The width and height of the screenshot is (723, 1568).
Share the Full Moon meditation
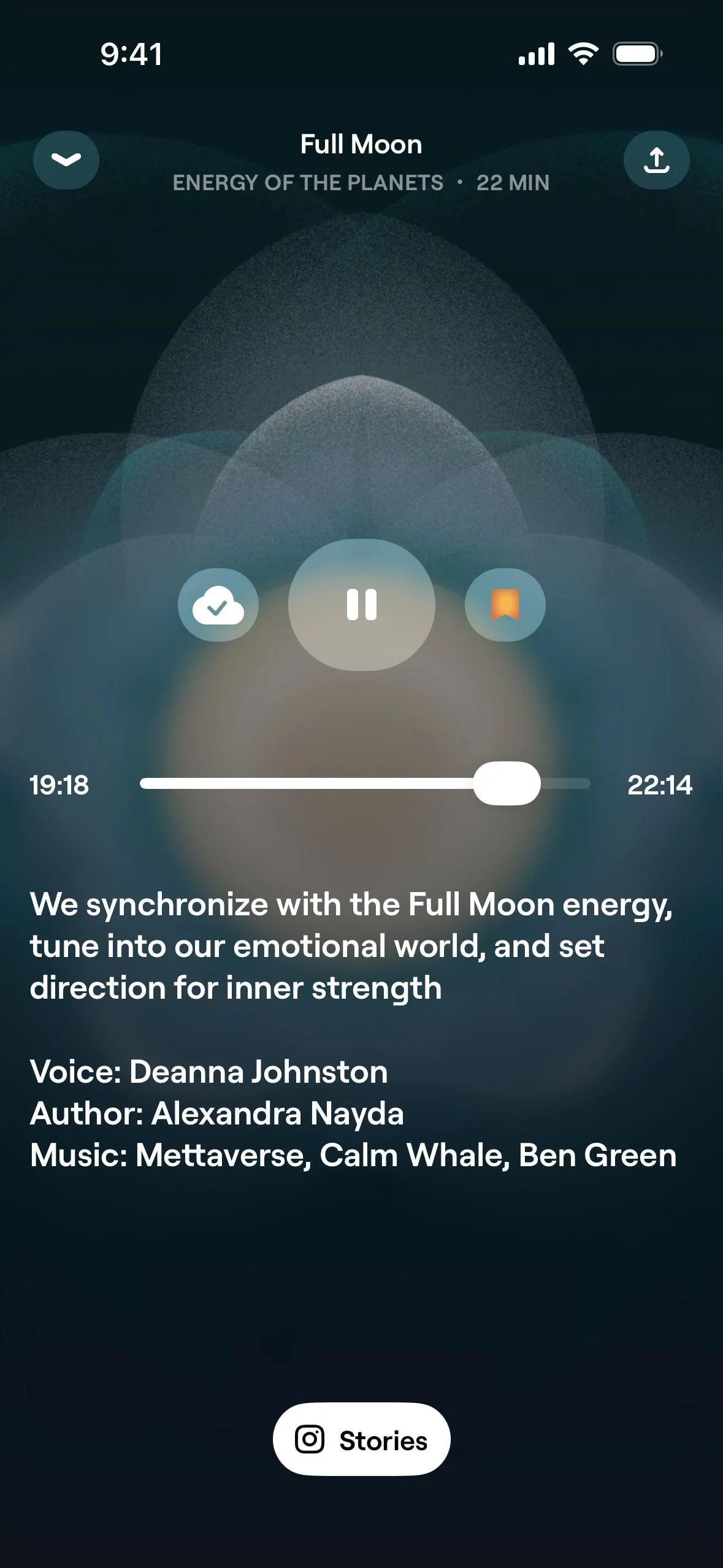[657, 160]
